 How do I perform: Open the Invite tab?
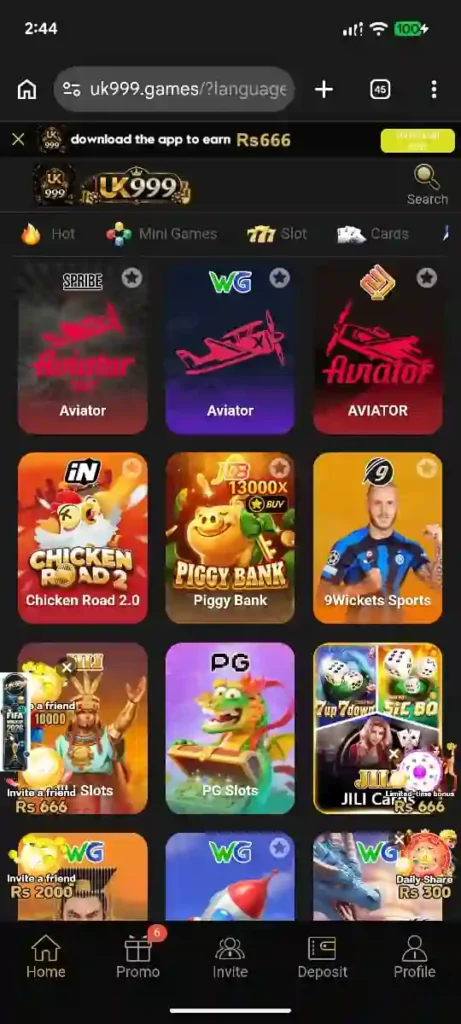[230, 957]
